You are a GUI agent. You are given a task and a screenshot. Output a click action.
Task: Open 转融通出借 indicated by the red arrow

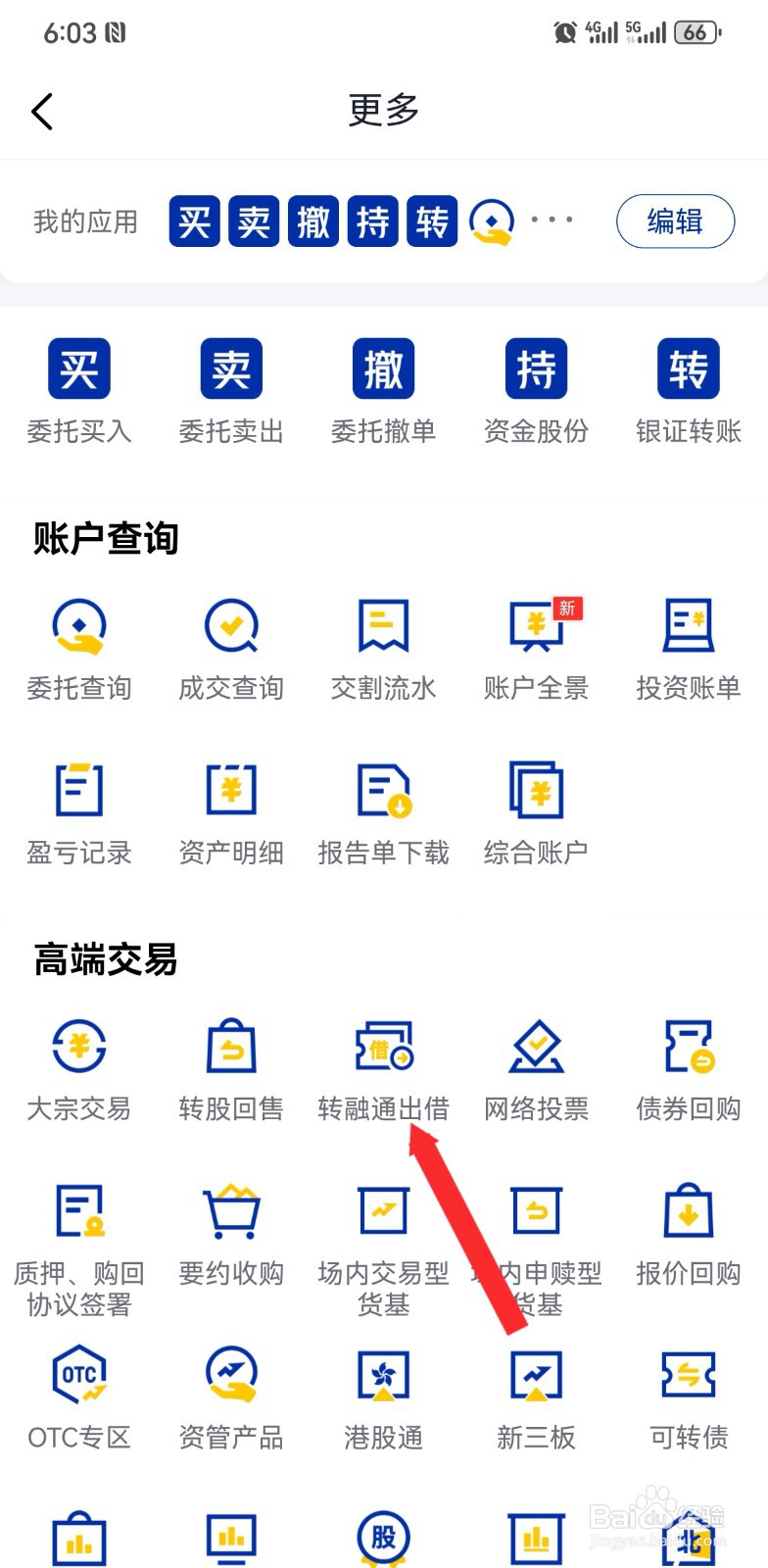[x=383, y=1068]
